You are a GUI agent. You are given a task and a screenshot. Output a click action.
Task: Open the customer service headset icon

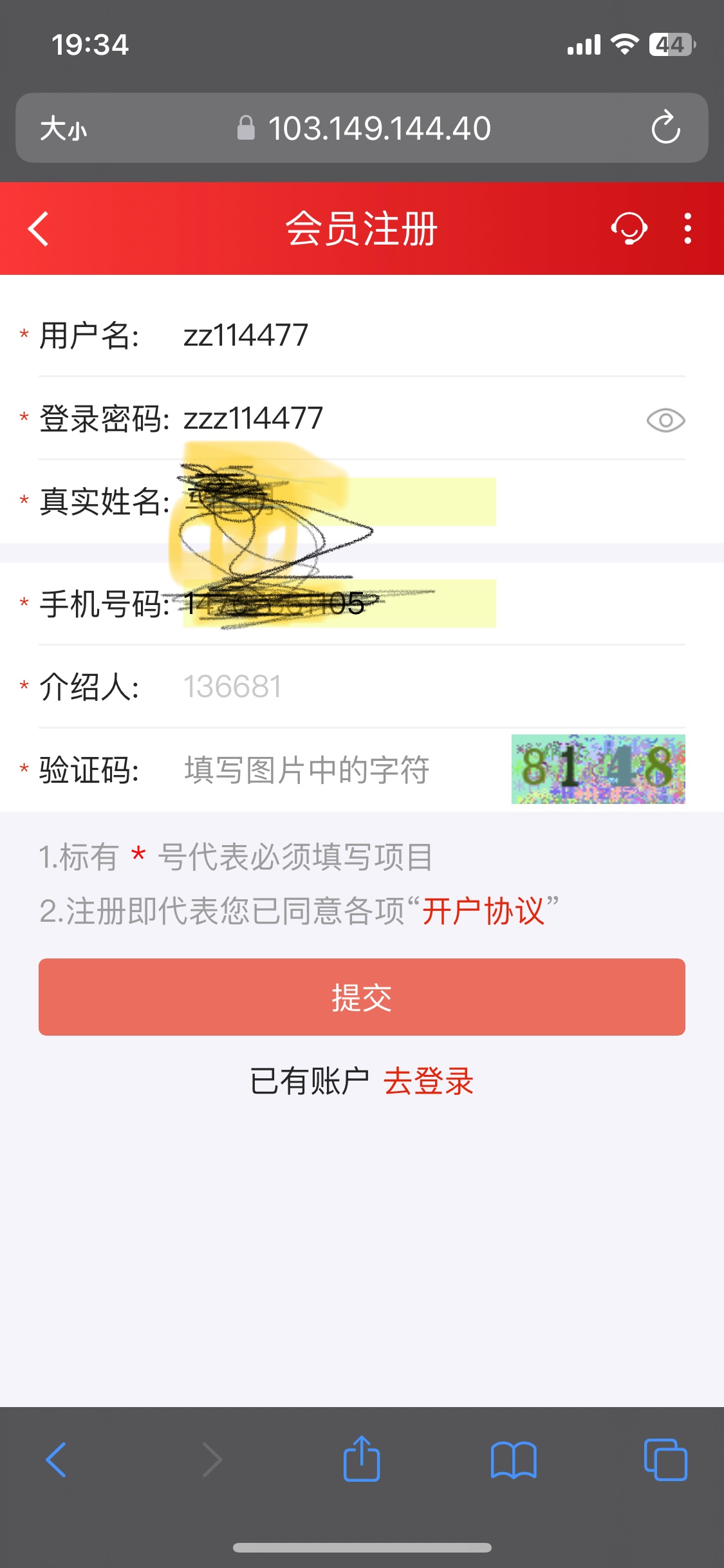[629, 229]
